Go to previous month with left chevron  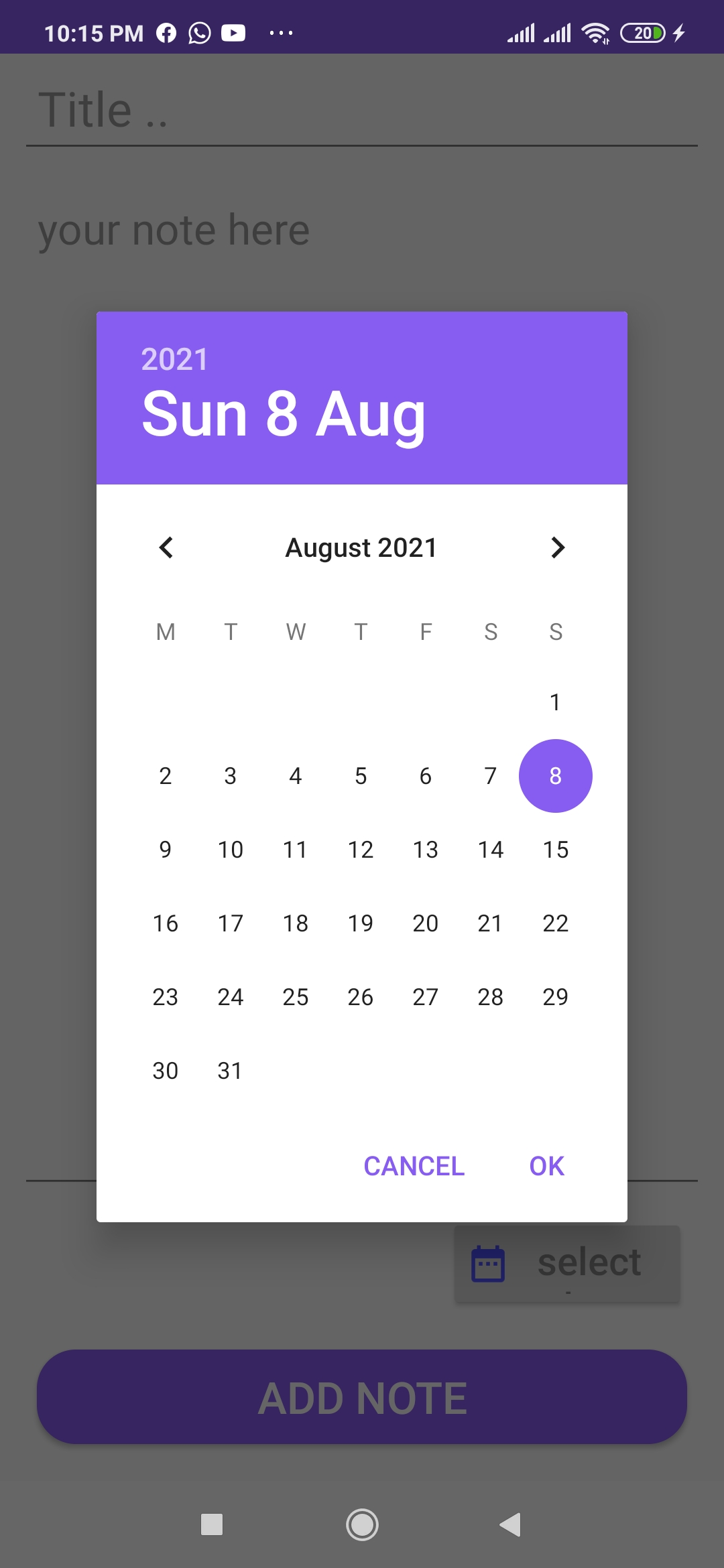coord(166,547)
